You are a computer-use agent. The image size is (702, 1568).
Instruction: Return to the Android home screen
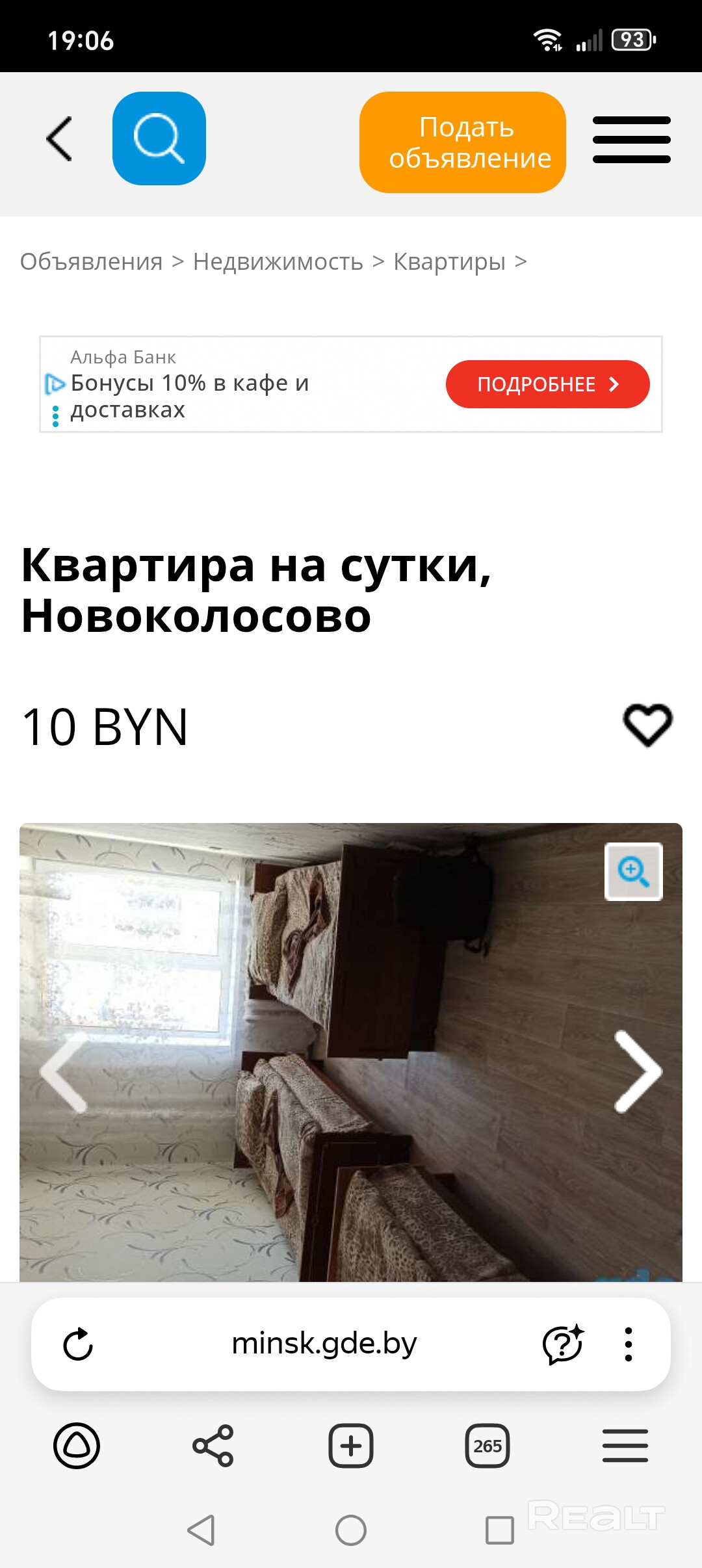coord(351,1530)
